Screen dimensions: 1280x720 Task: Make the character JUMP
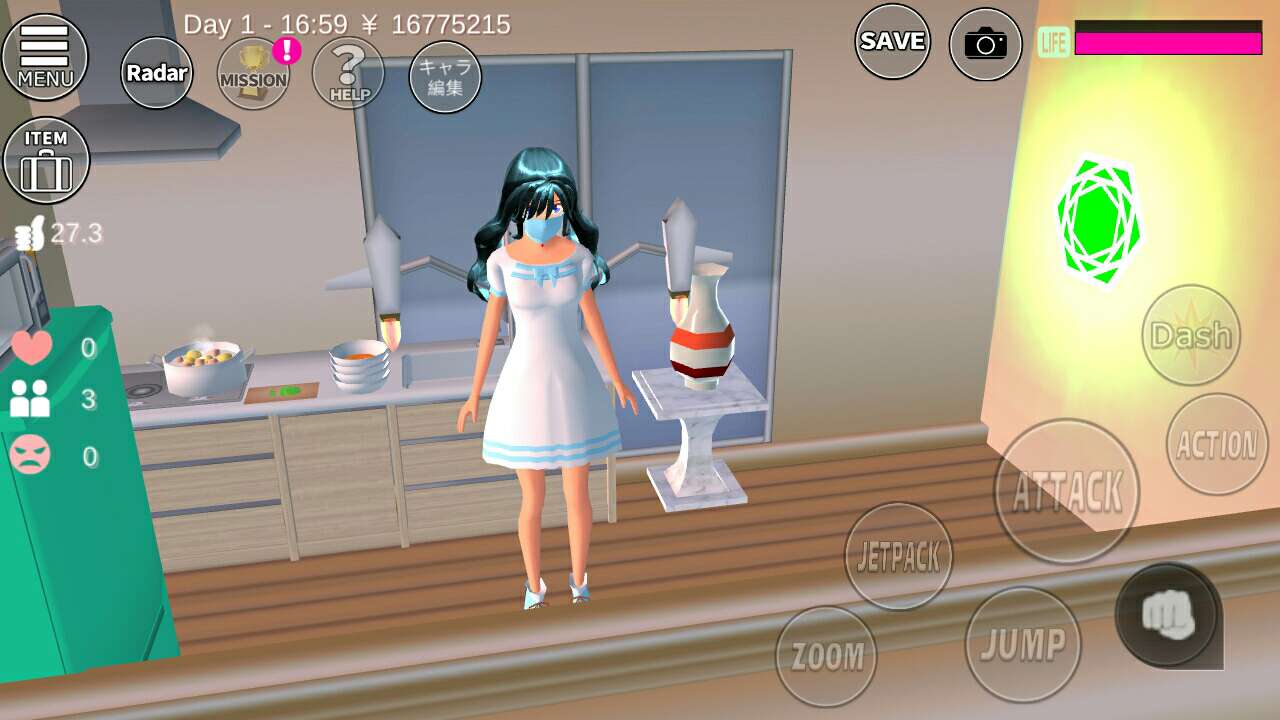(1022, 645)
